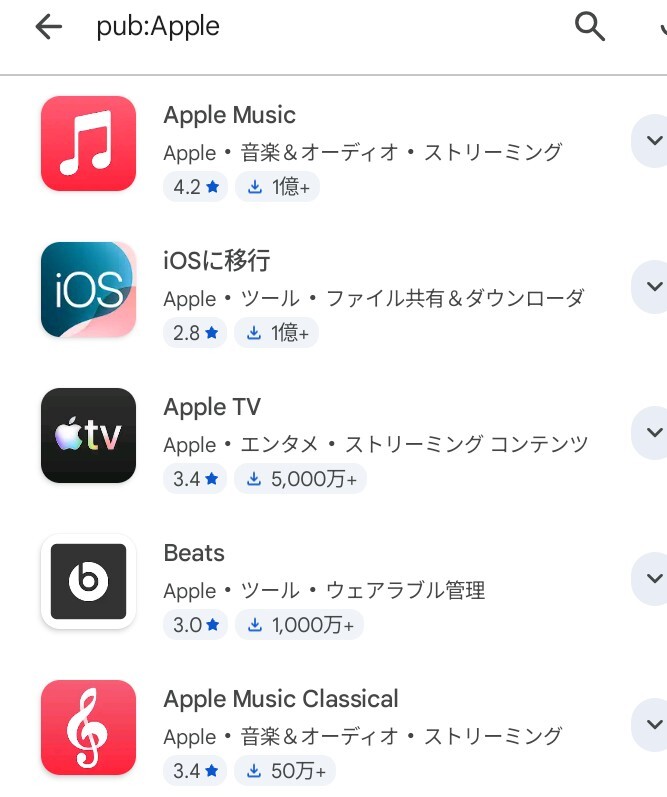Expand the chevron beside Apple TV
The width and height of the screenshot is (667, 797).
[654, 433]
